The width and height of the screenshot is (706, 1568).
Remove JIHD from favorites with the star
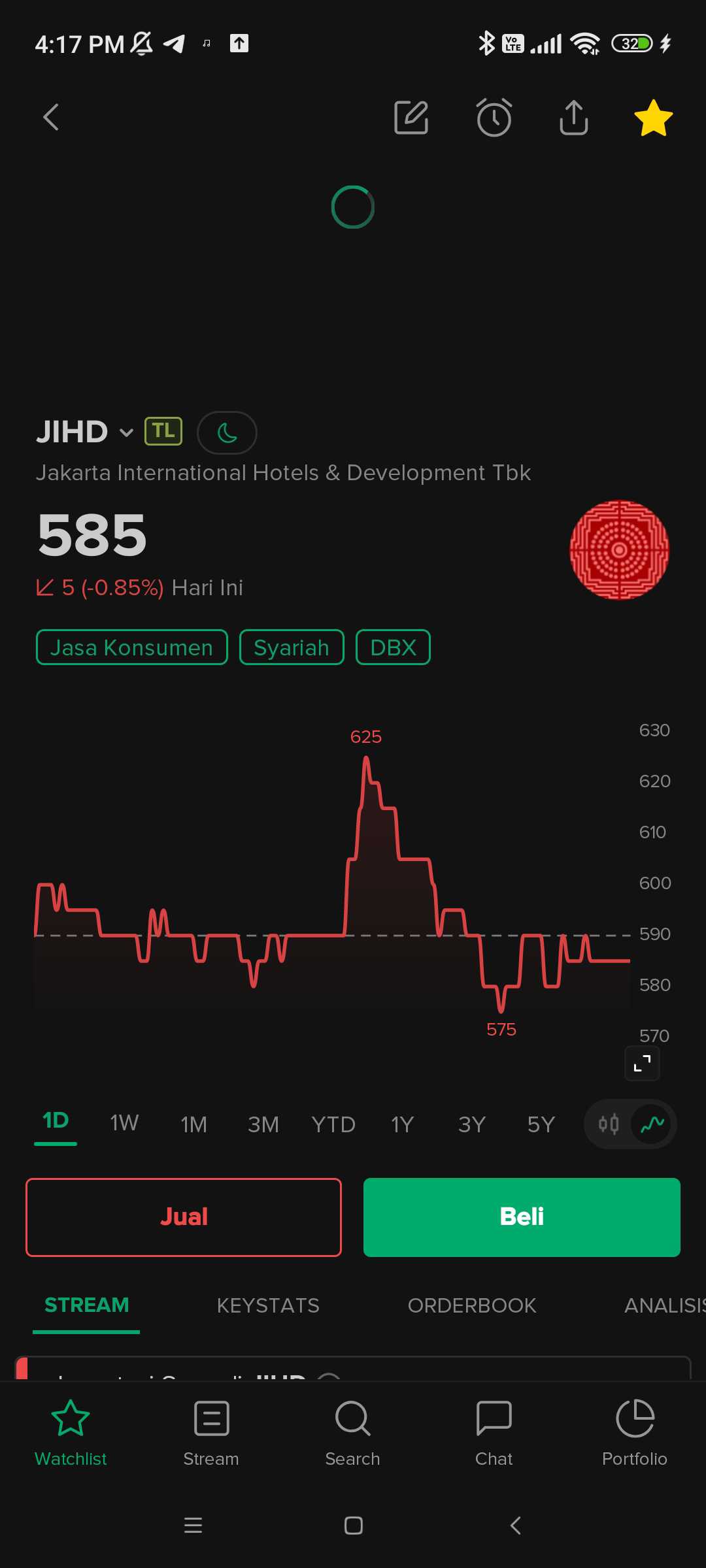tap(653, 118)
